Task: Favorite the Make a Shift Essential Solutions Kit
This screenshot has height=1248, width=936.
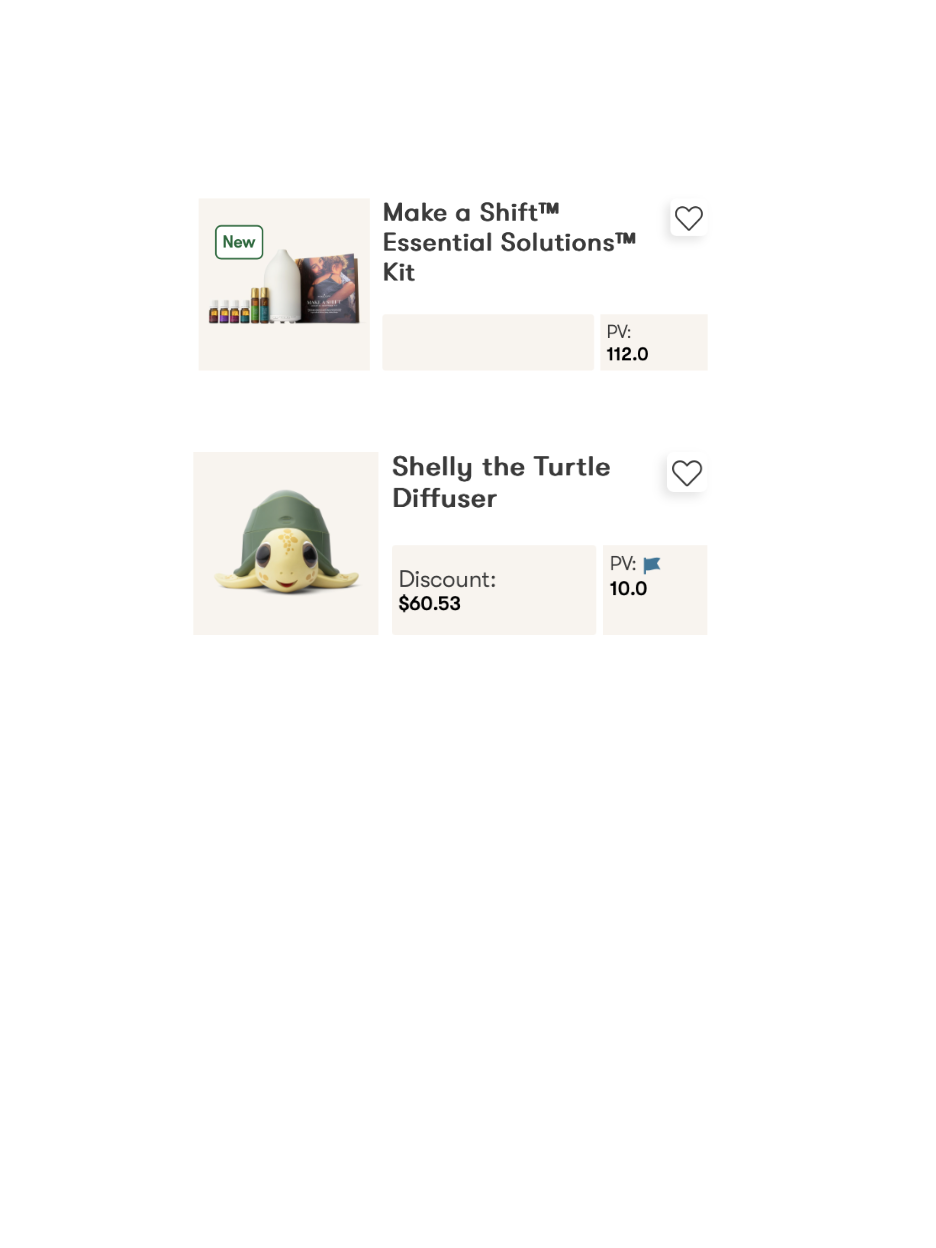Action: [688, 218]
